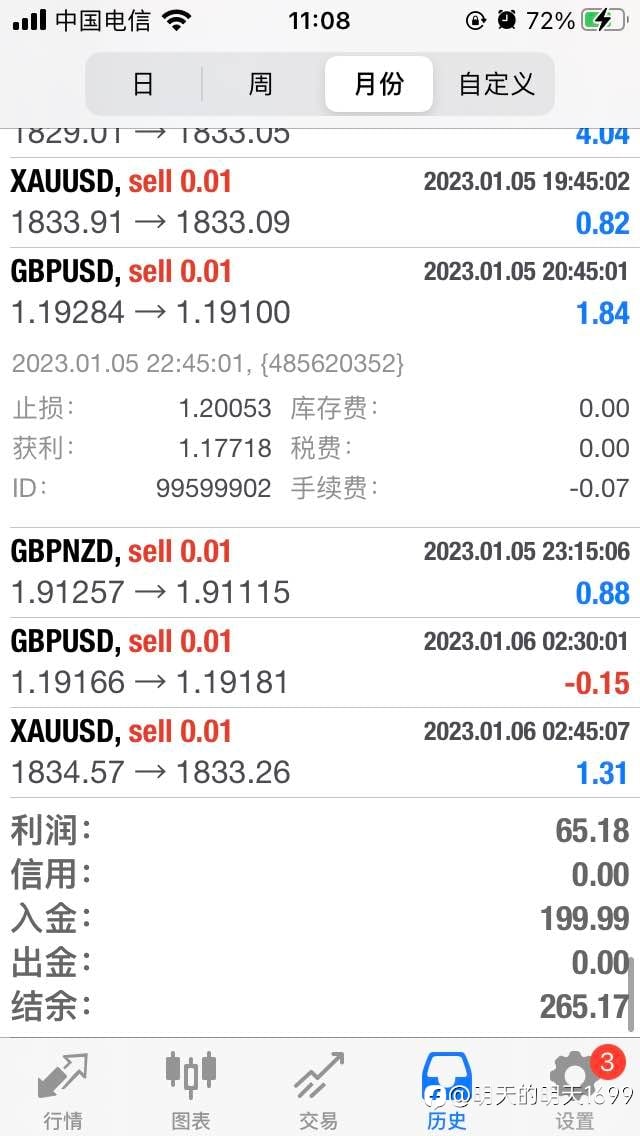Expand the XAUUSD trade from 02:45:07
The image size is (640, 1136).
(320, 753)
